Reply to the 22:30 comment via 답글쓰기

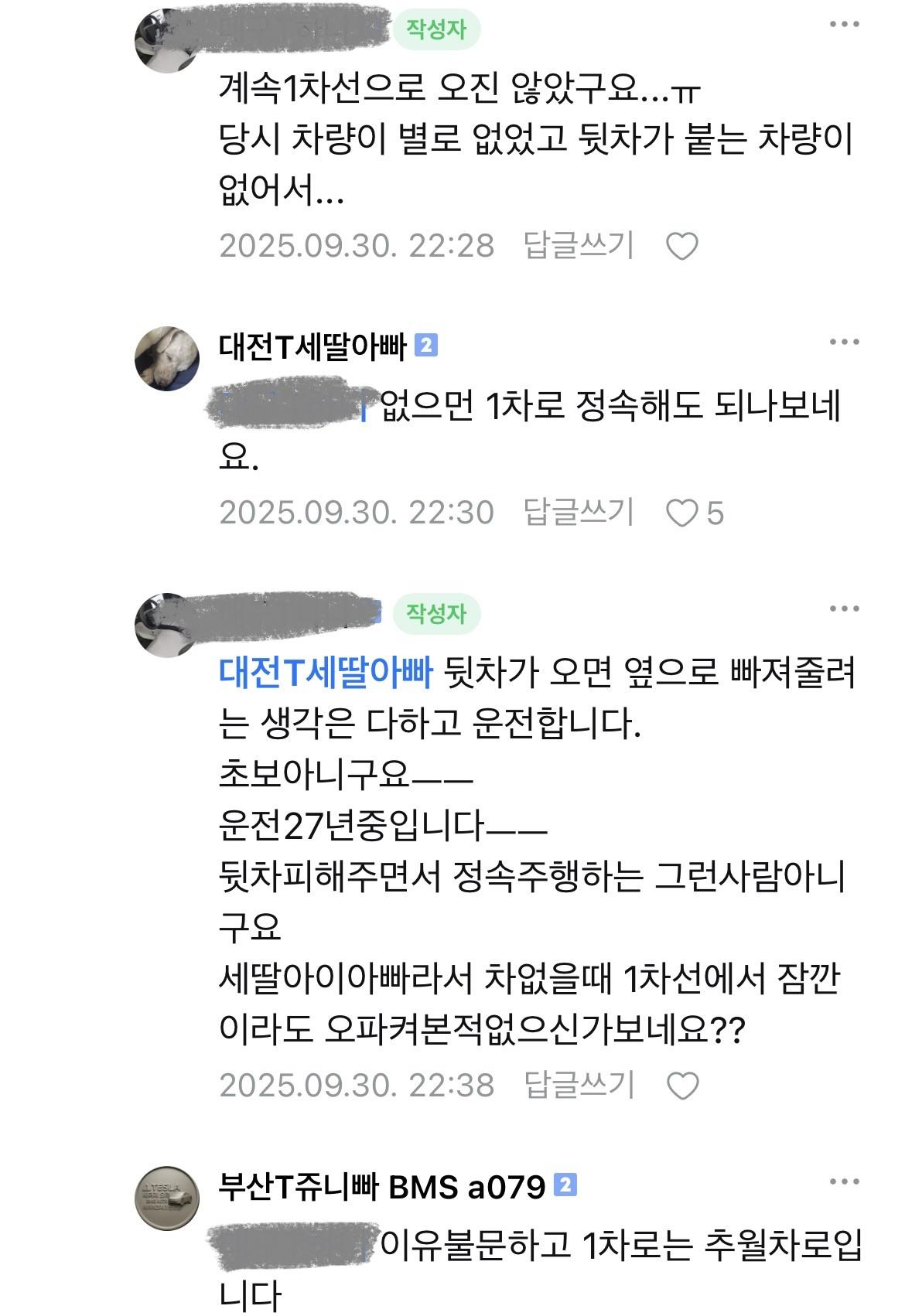click(579, 513)
